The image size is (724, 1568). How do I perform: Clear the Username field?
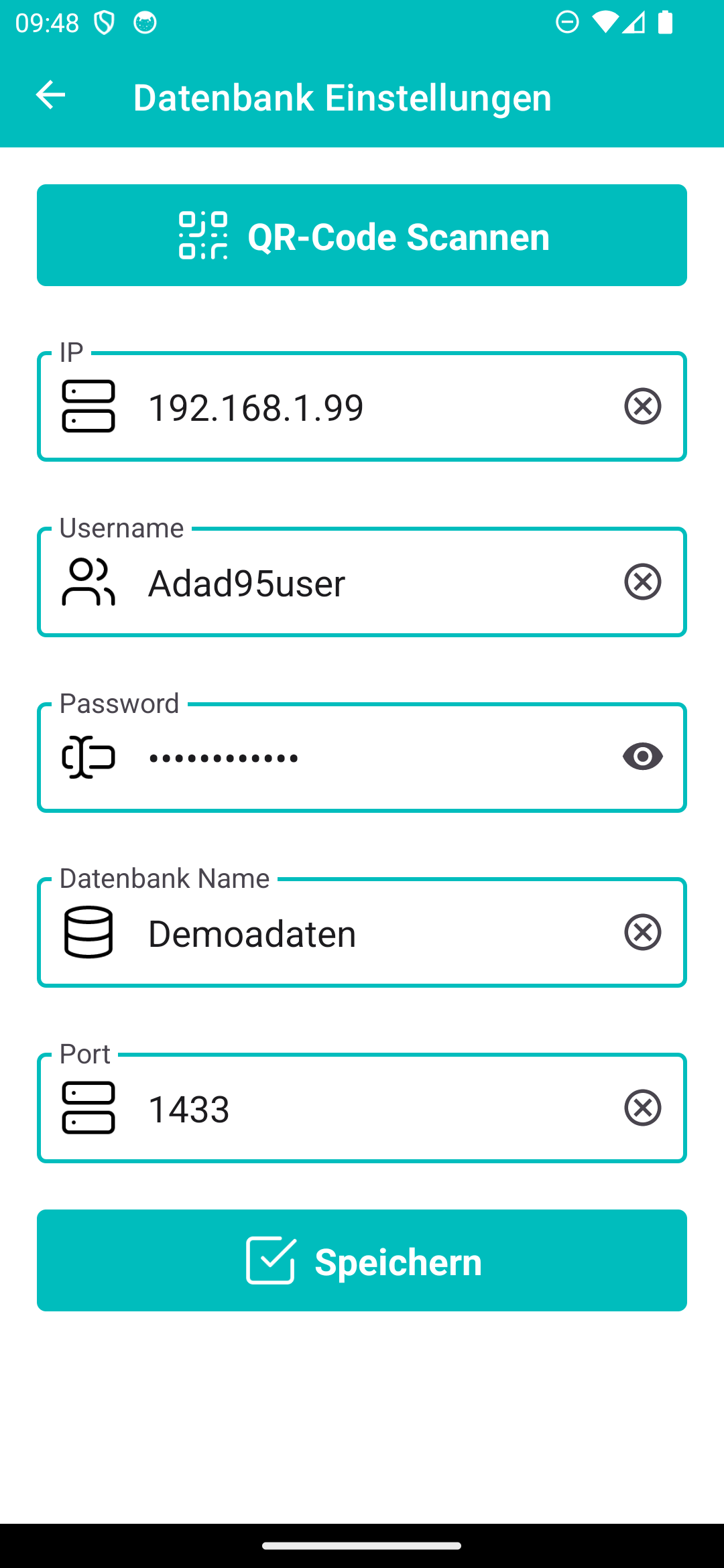coord(642,582)
